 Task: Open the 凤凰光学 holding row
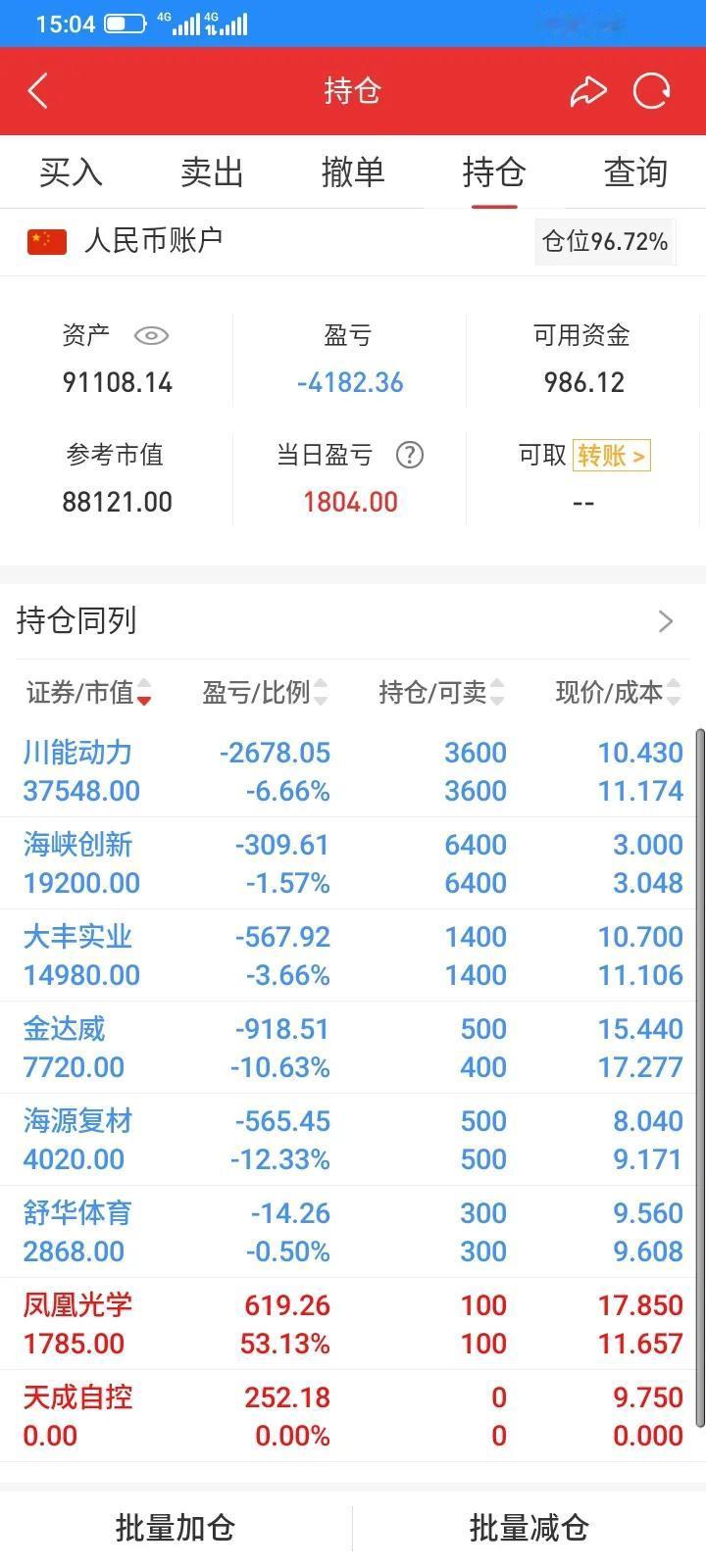[353, 1324]
